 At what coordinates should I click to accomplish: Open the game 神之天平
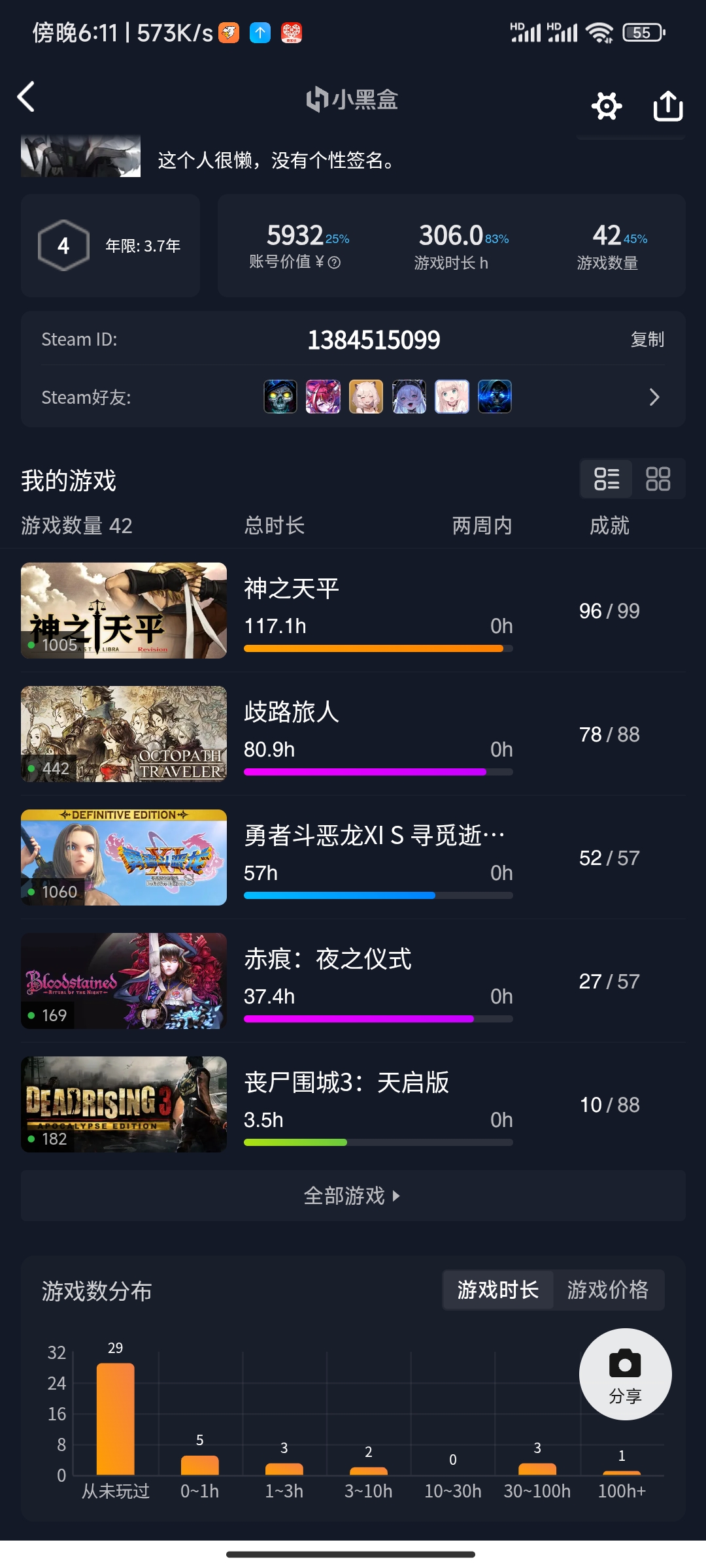[x=353, y=611]
